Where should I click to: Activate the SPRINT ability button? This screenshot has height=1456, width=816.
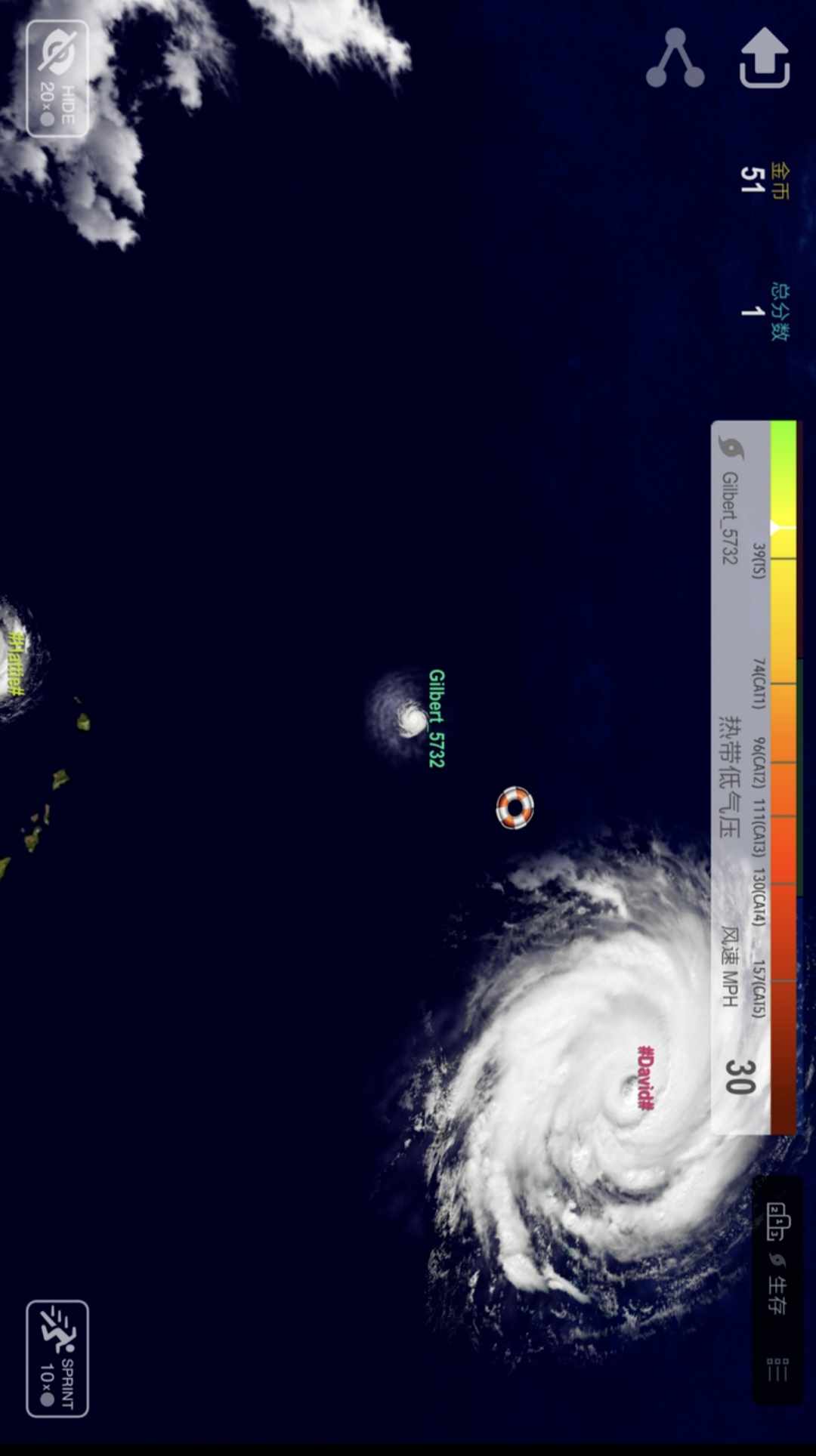57,1359
